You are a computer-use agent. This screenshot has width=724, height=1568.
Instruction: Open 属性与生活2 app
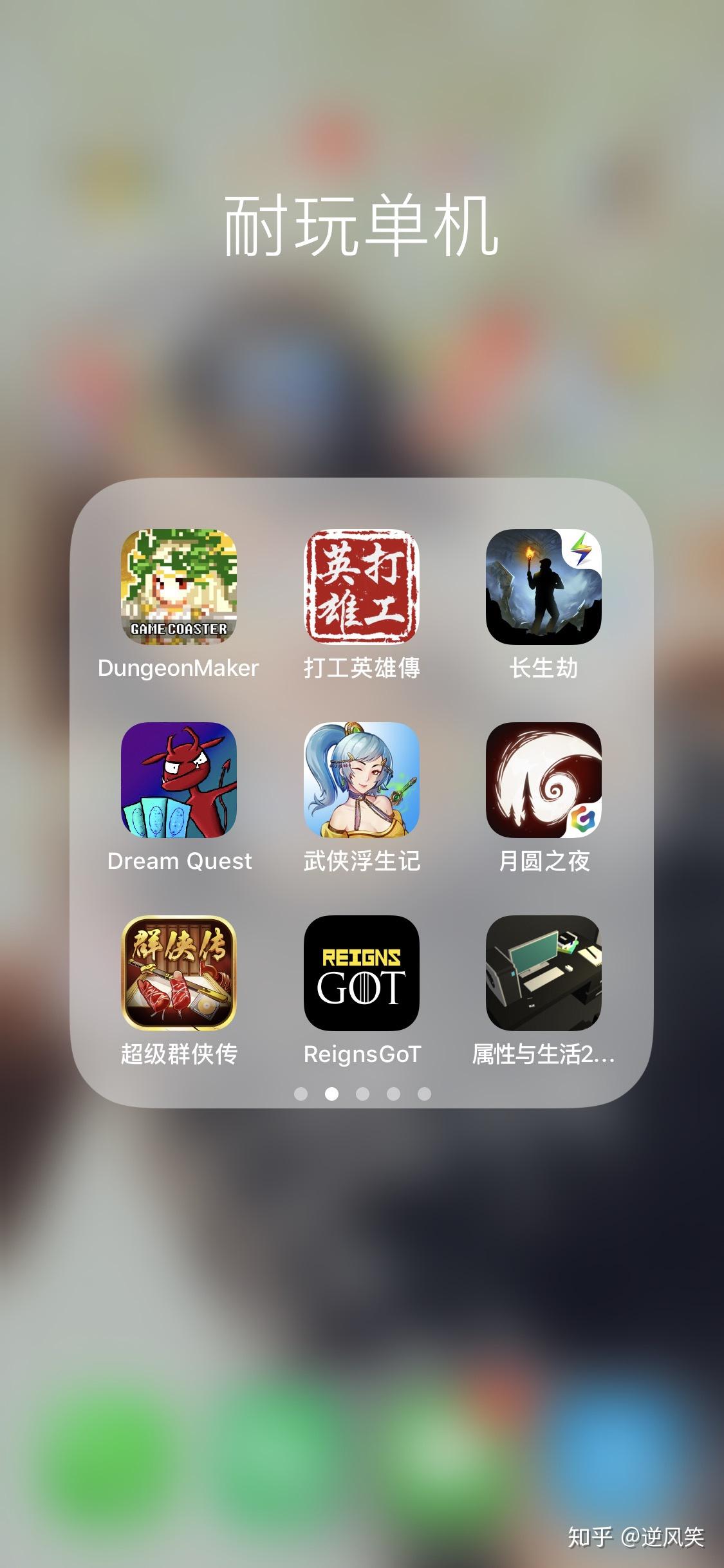click(544, 973)
